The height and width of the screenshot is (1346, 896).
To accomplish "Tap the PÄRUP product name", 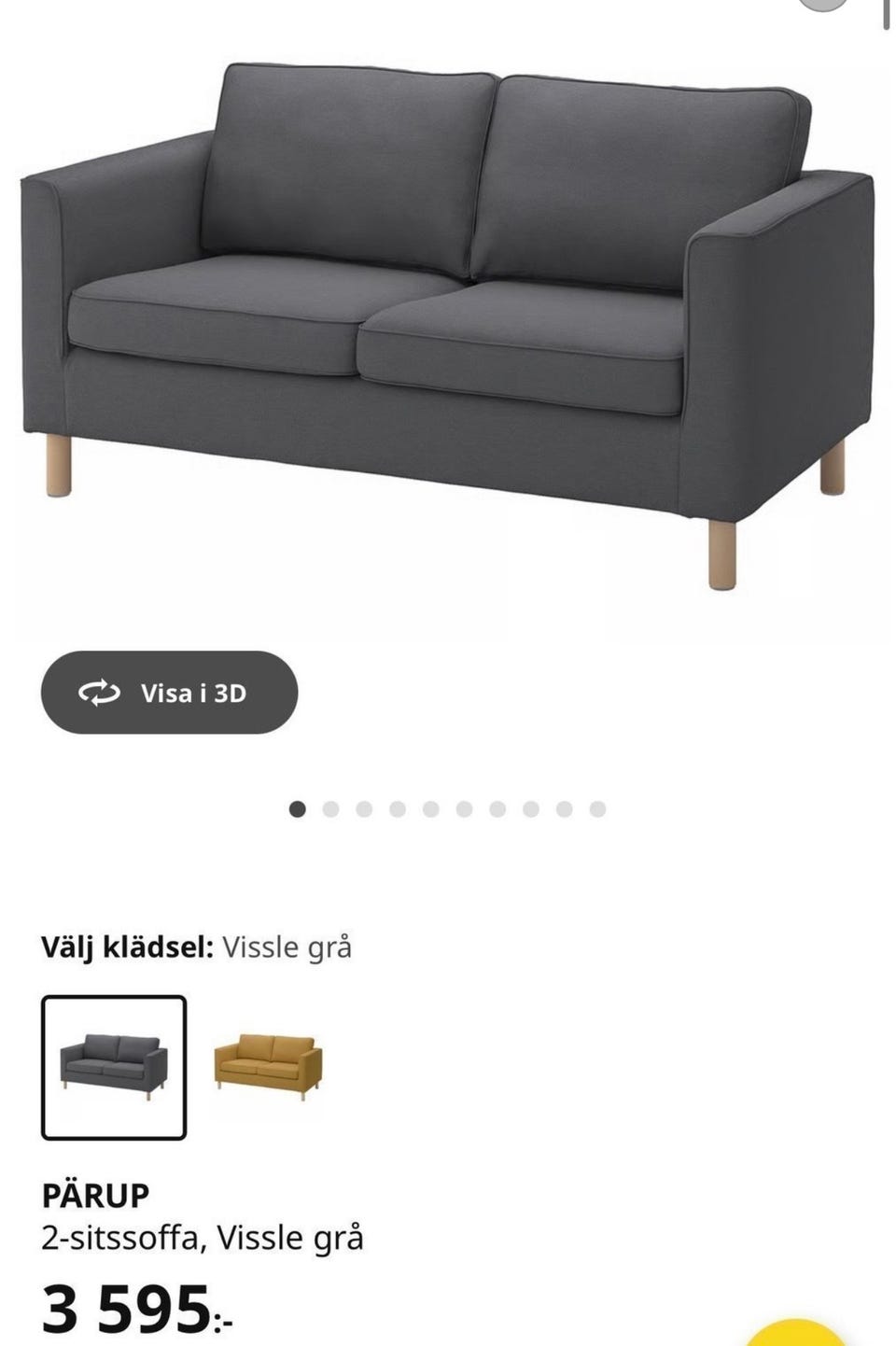I will pyautogui.click(x=97, y=1193).
